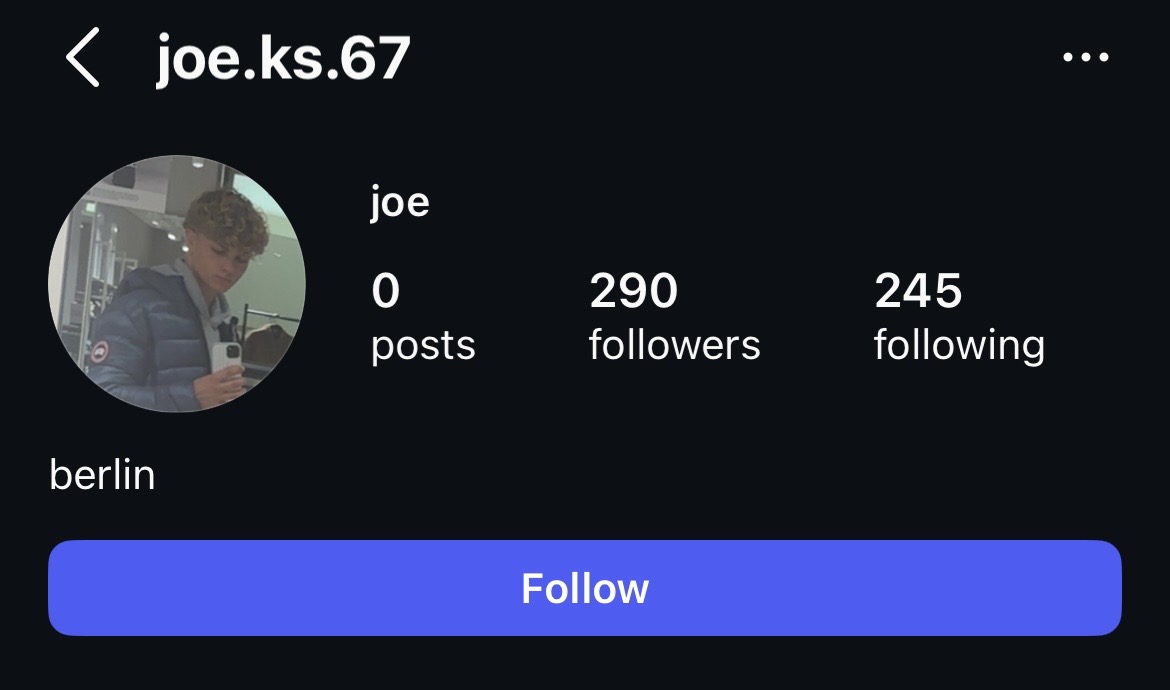The width and height of the screenshot is (1170, 690).
Task: Open the three-dot overflow menu
Action: tap(1085, 58)
